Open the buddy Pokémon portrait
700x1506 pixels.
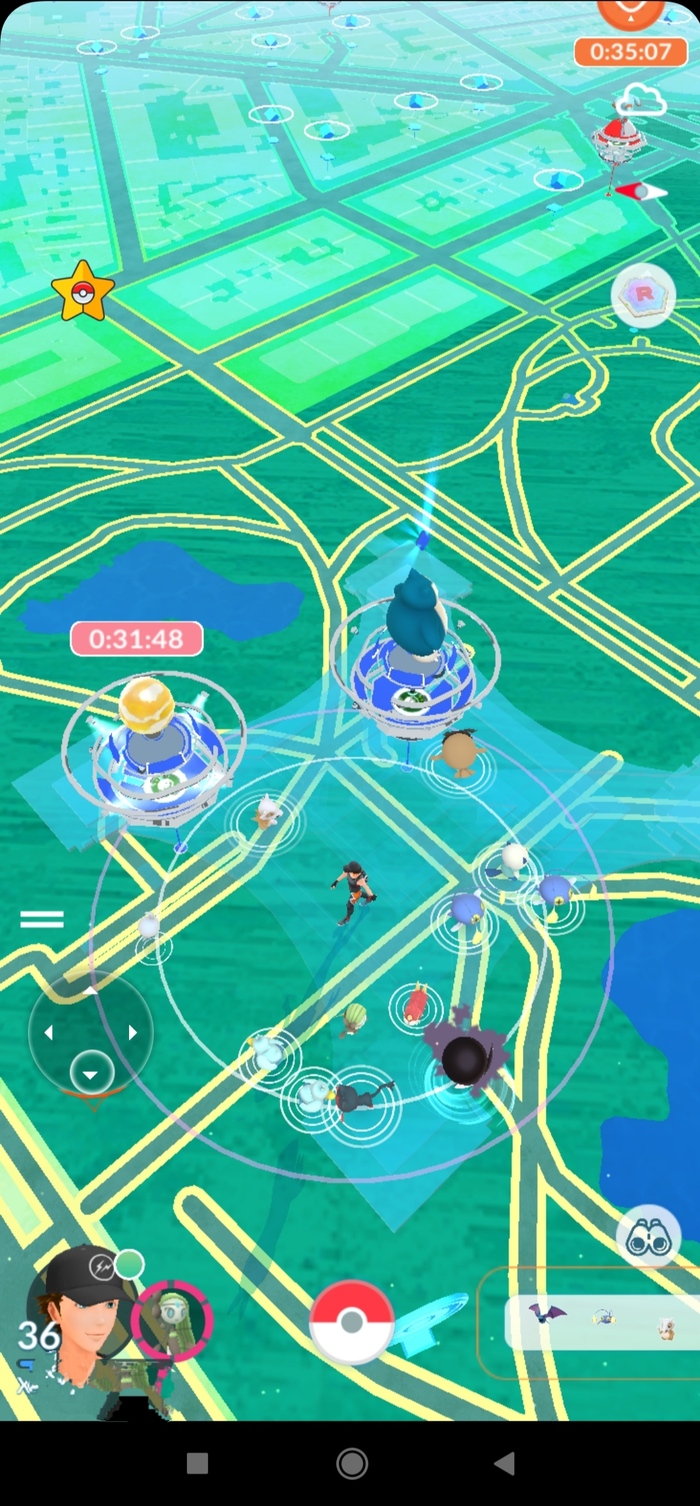171,1320
